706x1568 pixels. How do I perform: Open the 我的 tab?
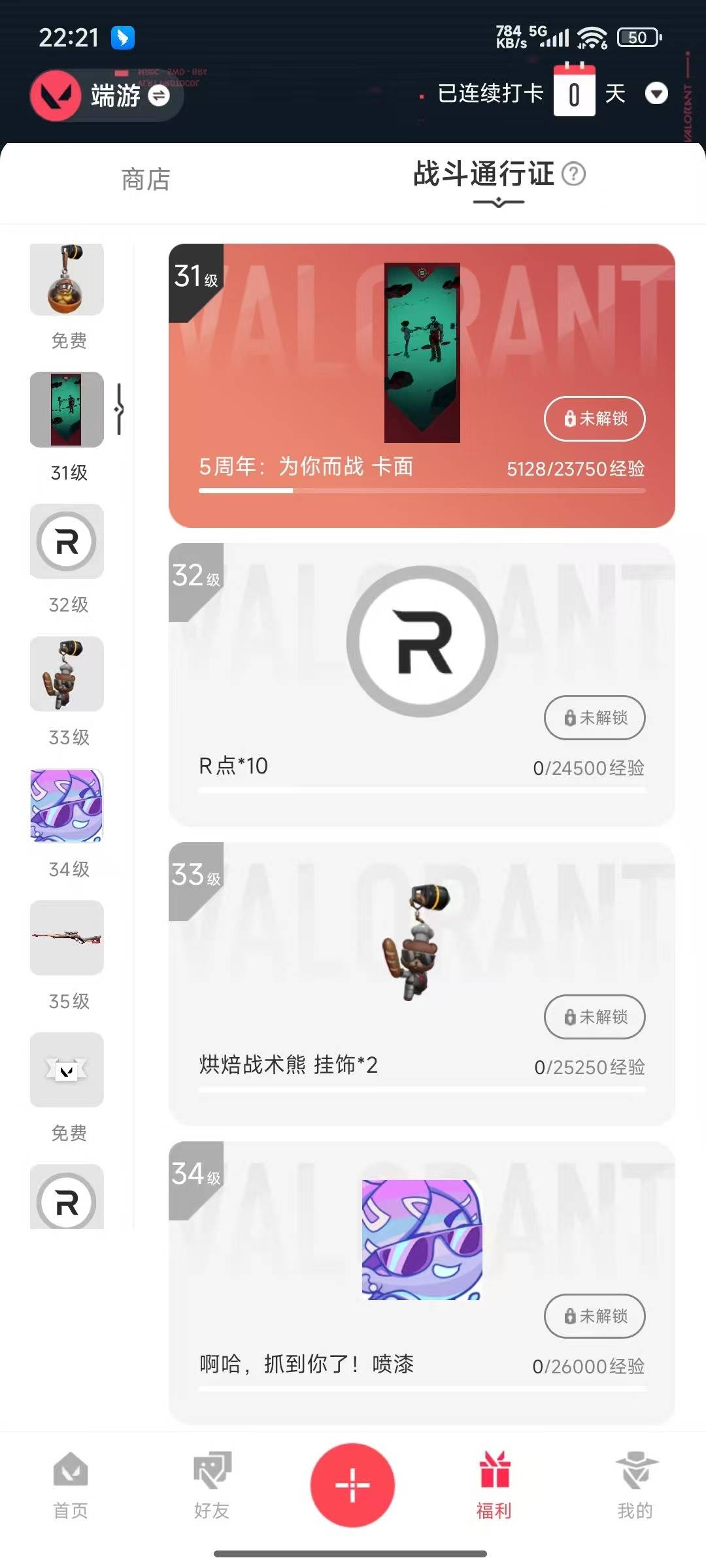(x=635, y=1484)
